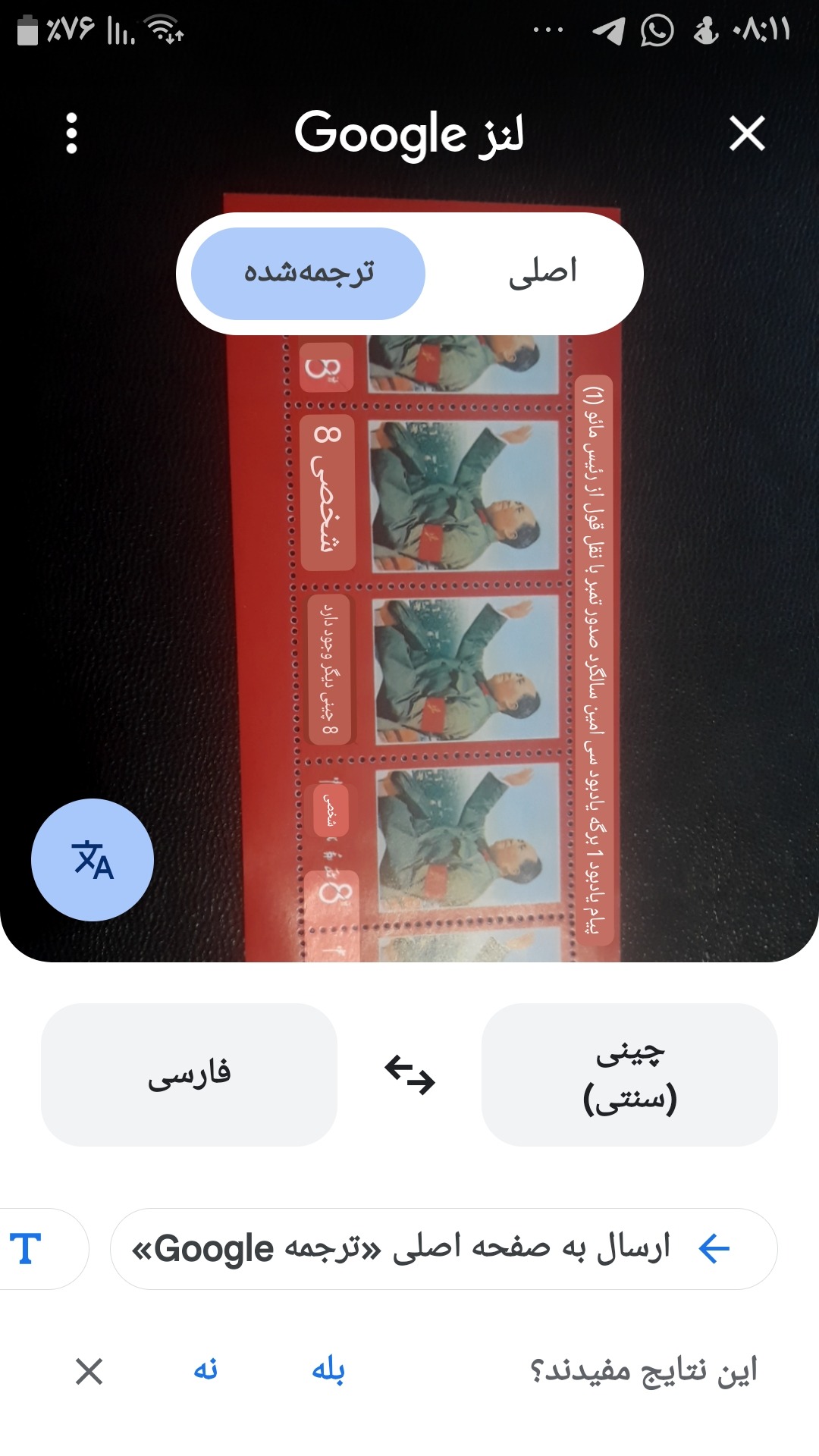Select the ترجمه‌شده (translated) view
Screen dimensions: 819x1456
[x=308, y=273]
